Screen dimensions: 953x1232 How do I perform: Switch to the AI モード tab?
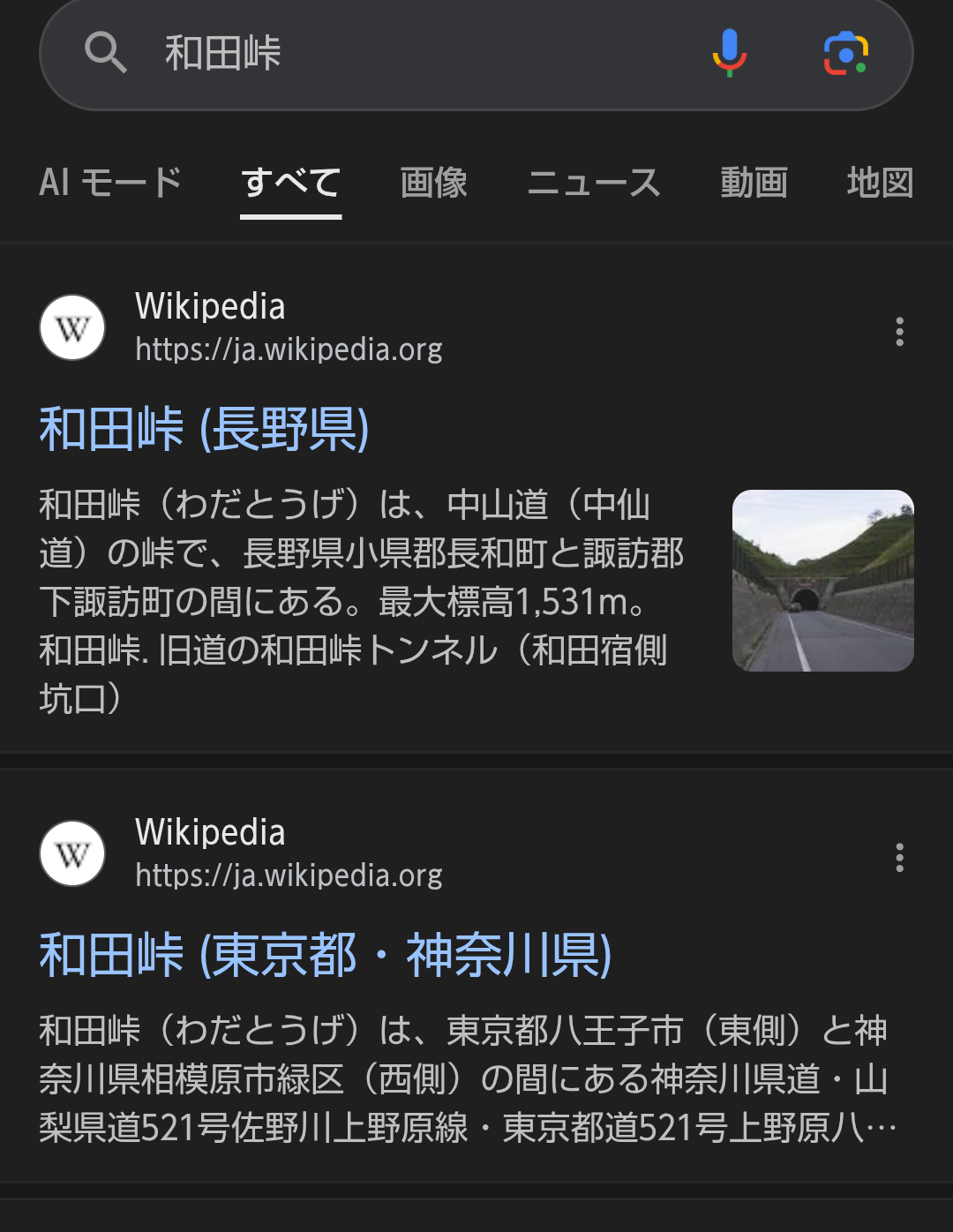110,183
